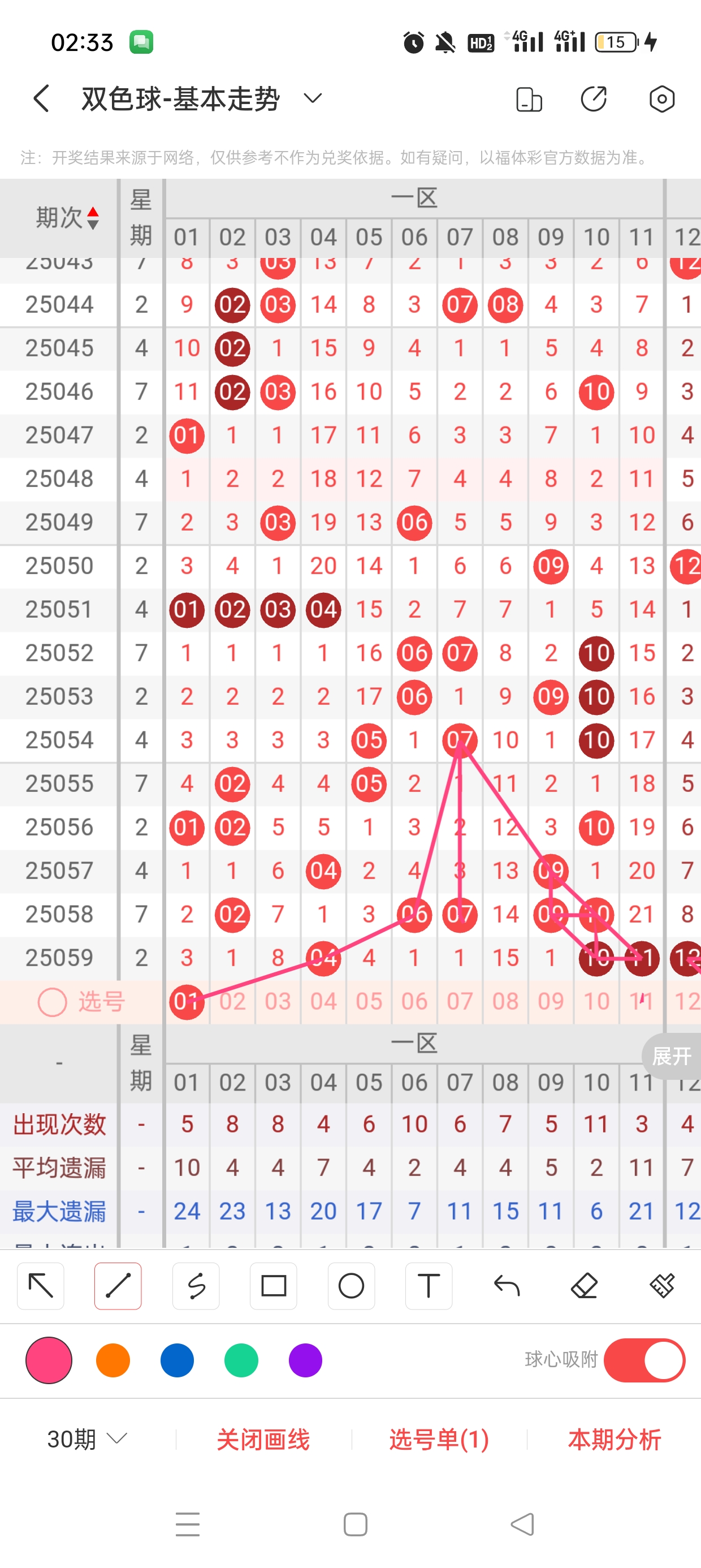The height and width of the screenshot is (1568, 701).
Task: Expand the statistics with 展开 button
Action: (x=672, y=1056)
